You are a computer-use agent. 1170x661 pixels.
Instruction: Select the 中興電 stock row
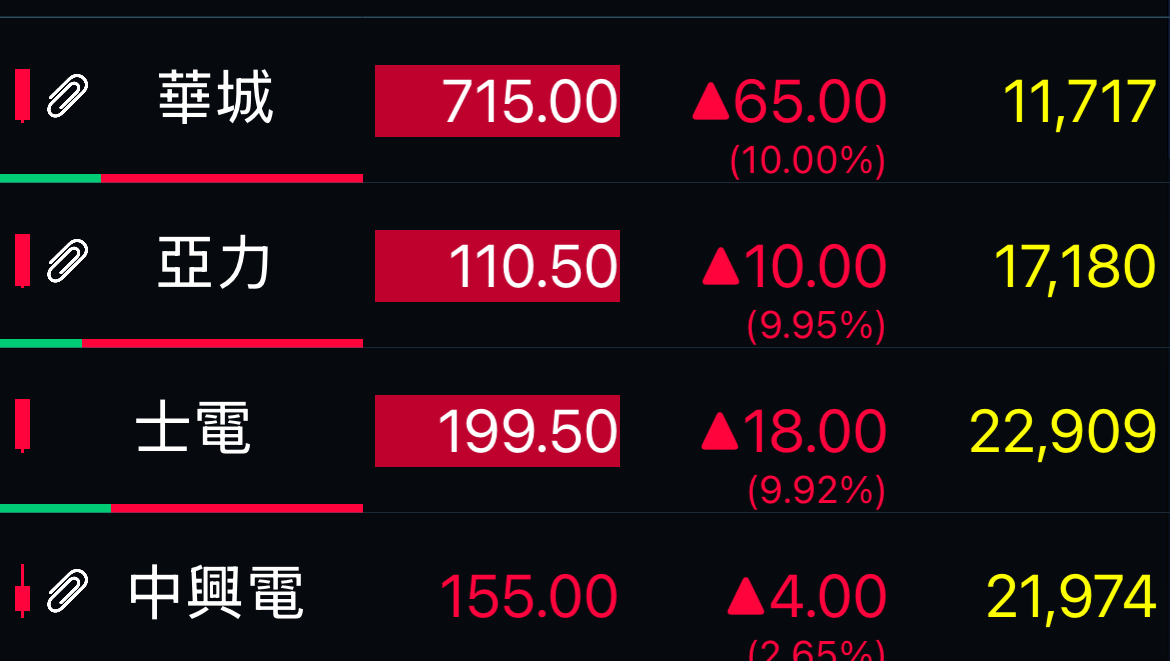point(585,588)
